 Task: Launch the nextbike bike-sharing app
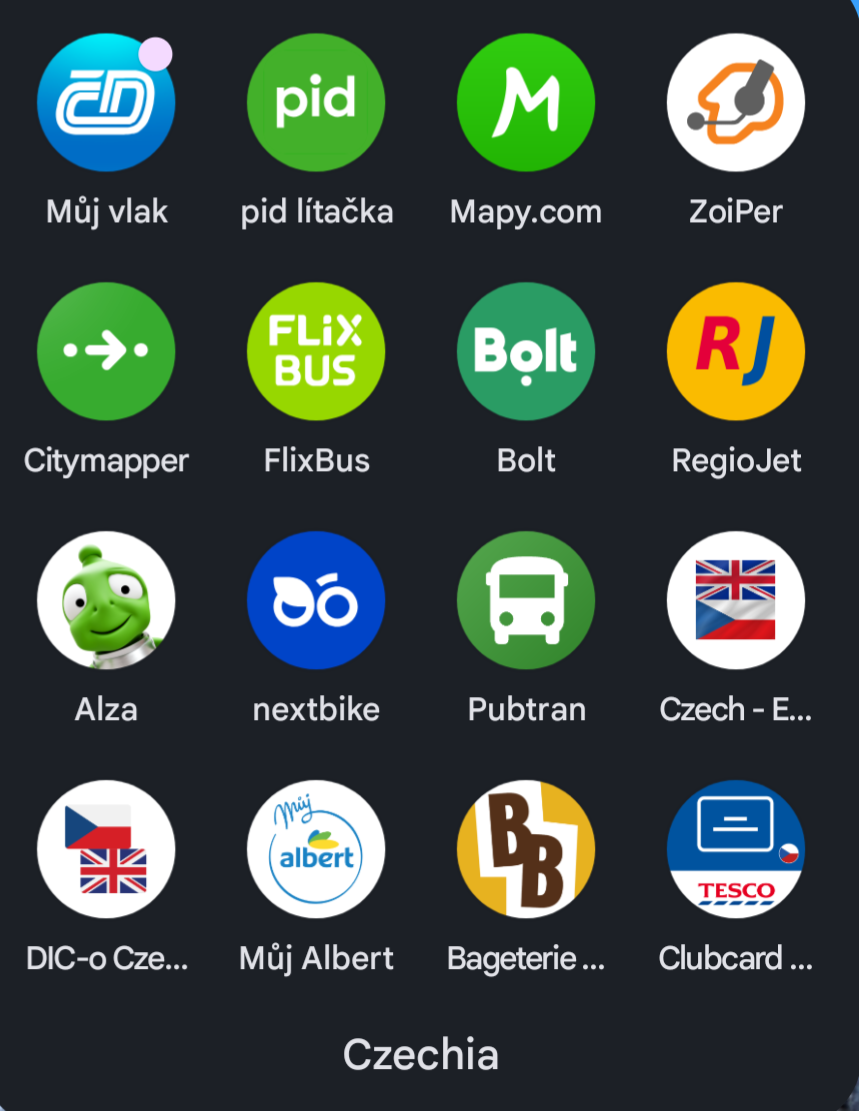316,600
